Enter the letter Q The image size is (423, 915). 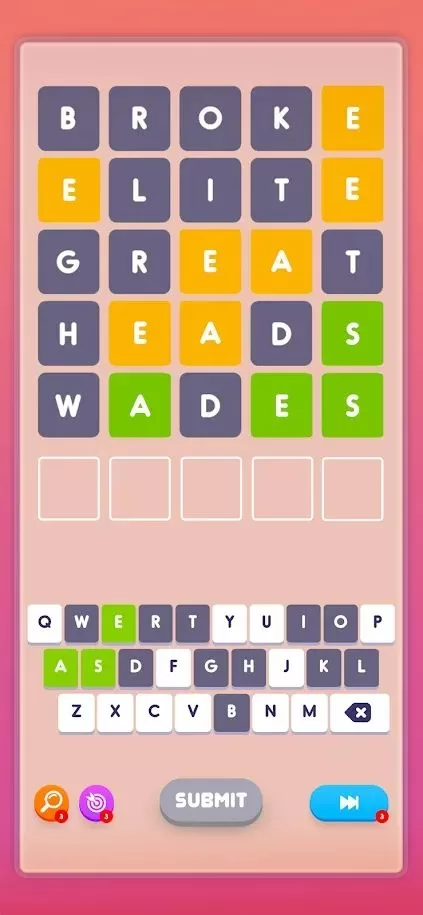tap(44, 623)
